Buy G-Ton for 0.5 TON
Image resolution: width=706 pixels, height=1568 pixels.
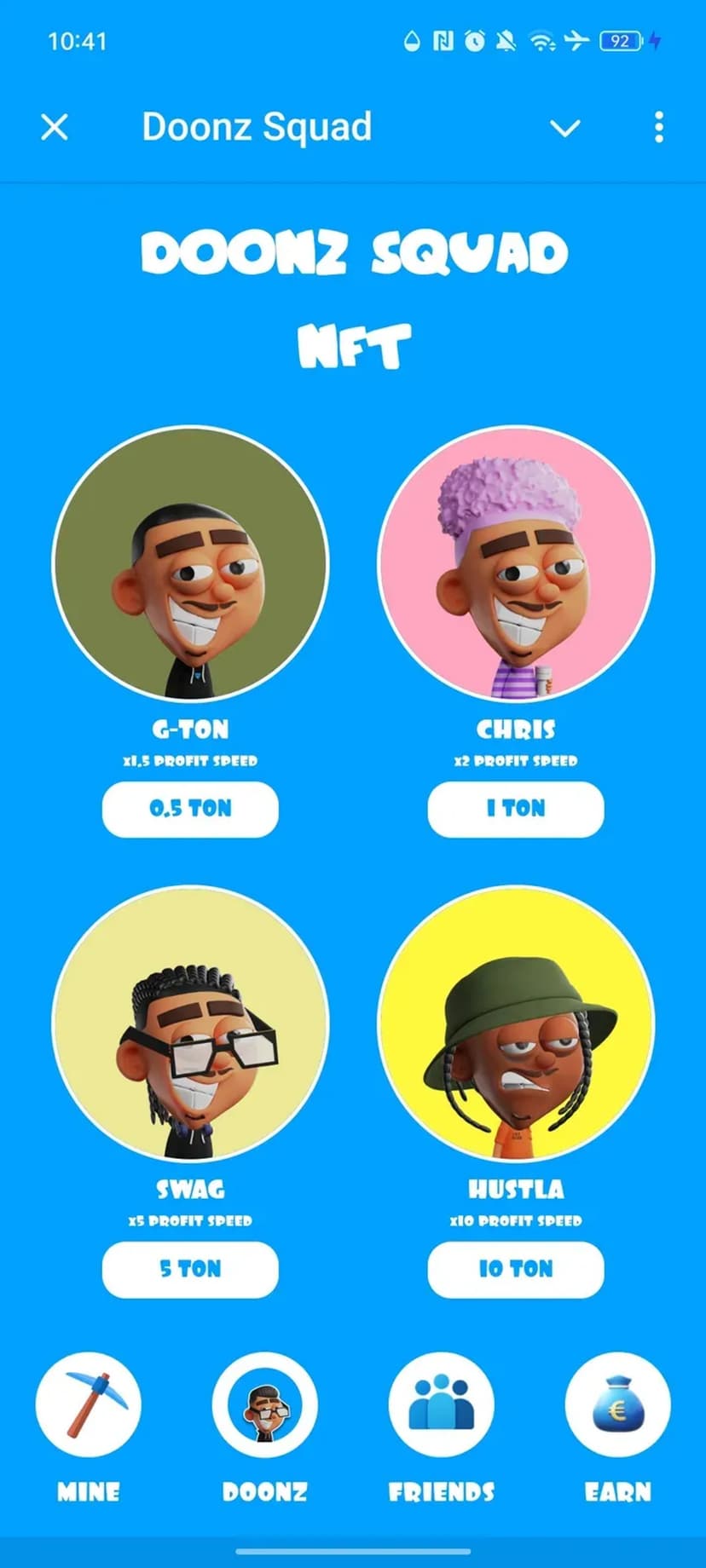190,809
